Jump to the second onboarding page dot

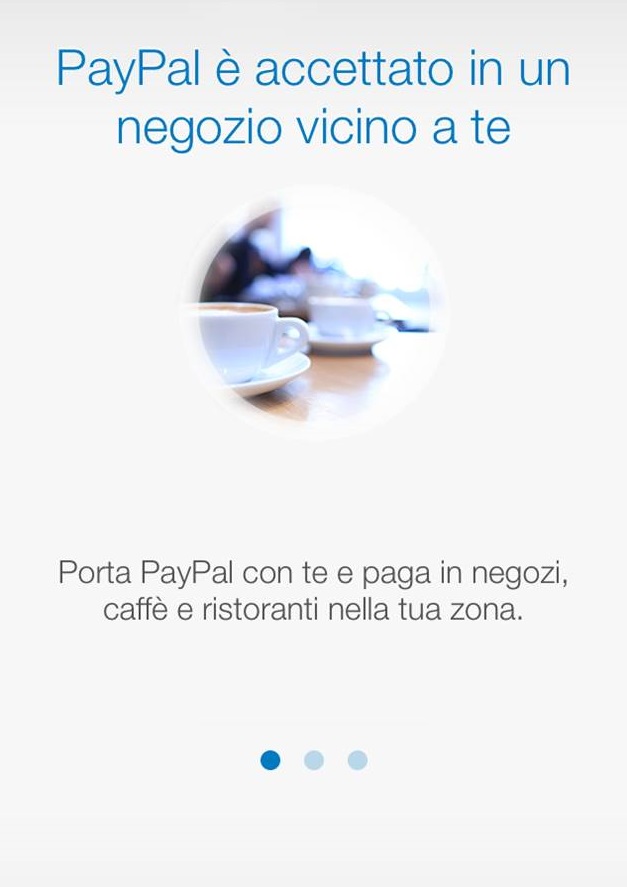[x=314, y=760]
